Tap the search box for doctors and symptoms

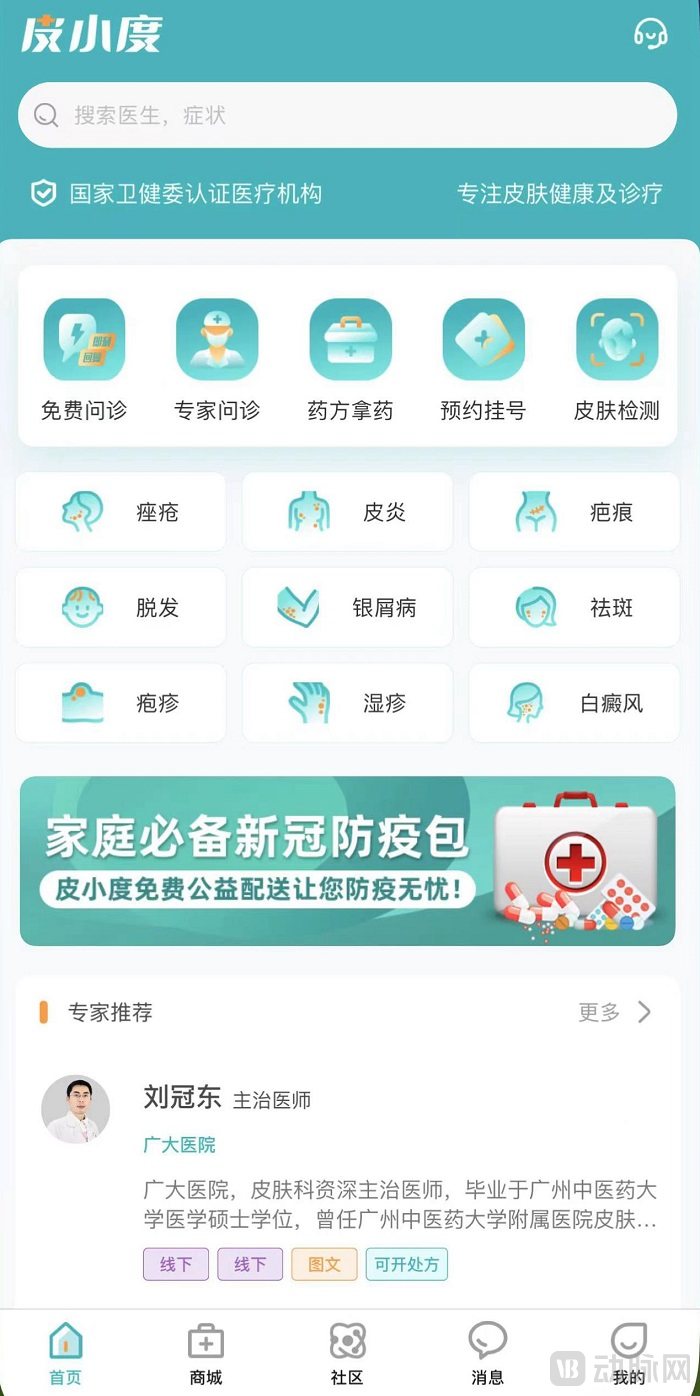pyautogui.click(x=347, y=115)
